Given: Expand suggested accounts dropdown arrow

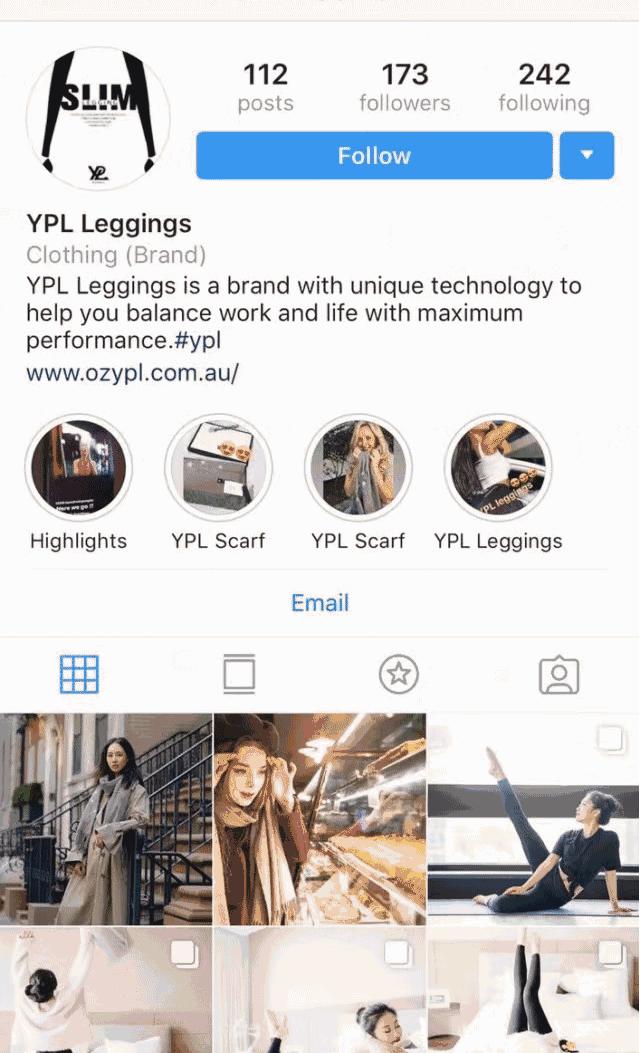Looking at the screenshot, I should pyautogui.click(x=586, y=156).
